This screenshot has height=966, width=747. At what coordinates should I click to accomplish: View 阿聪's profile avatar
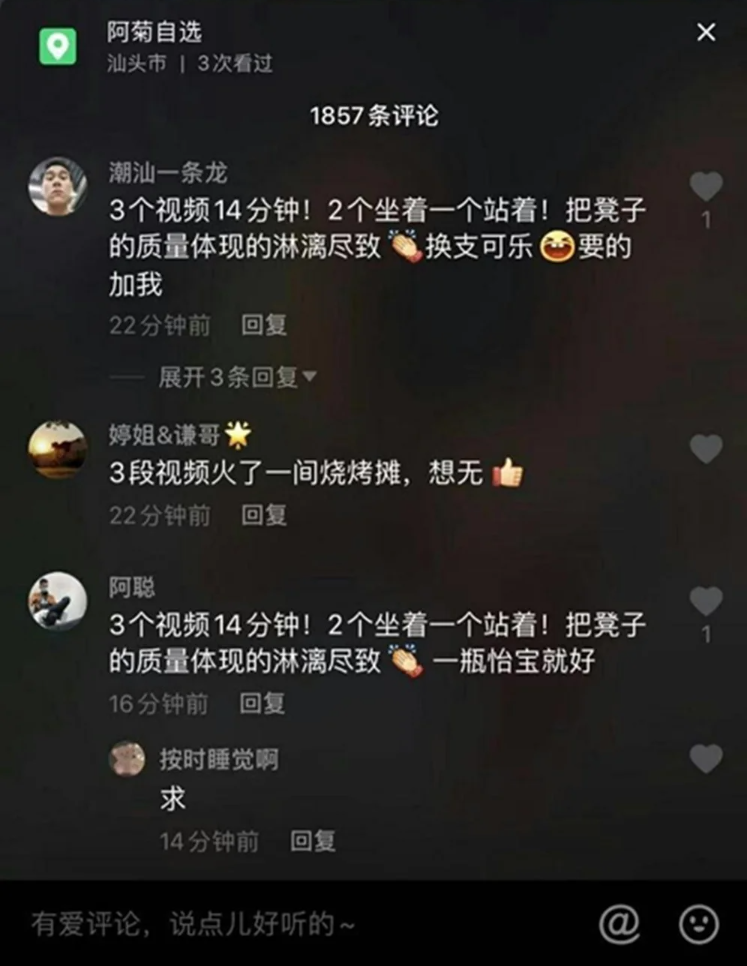57,601
